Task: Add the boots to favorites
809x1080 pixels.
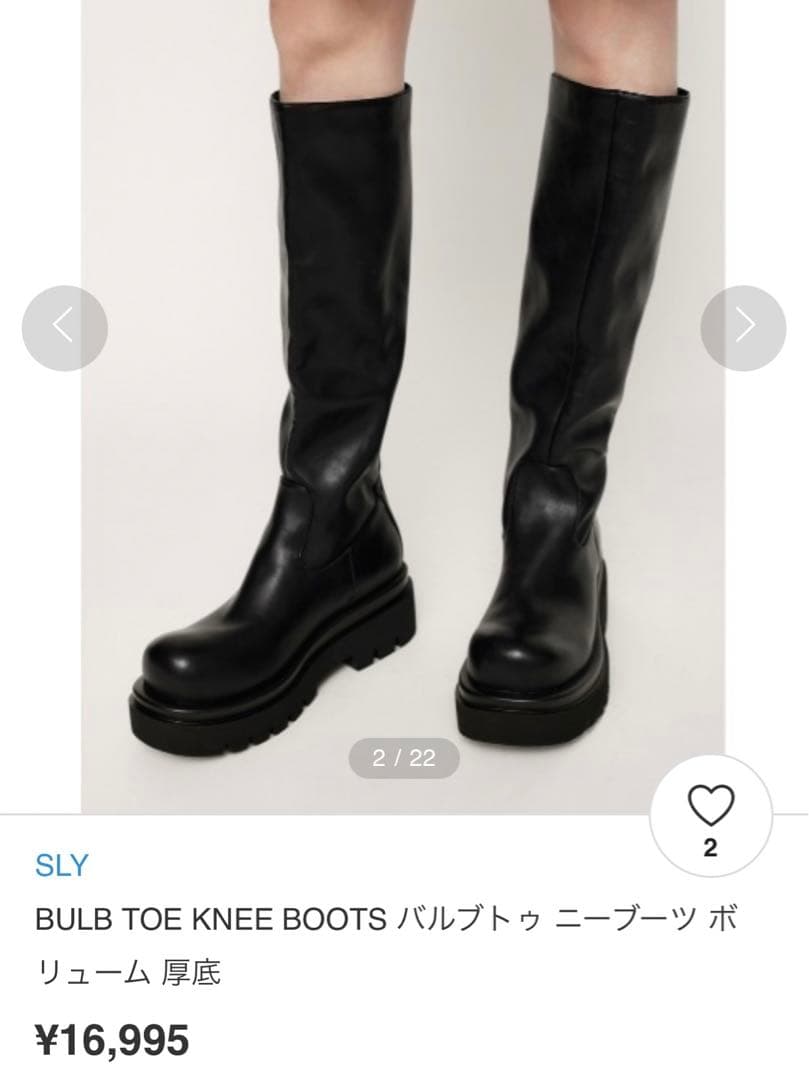Action: point(710,817)
